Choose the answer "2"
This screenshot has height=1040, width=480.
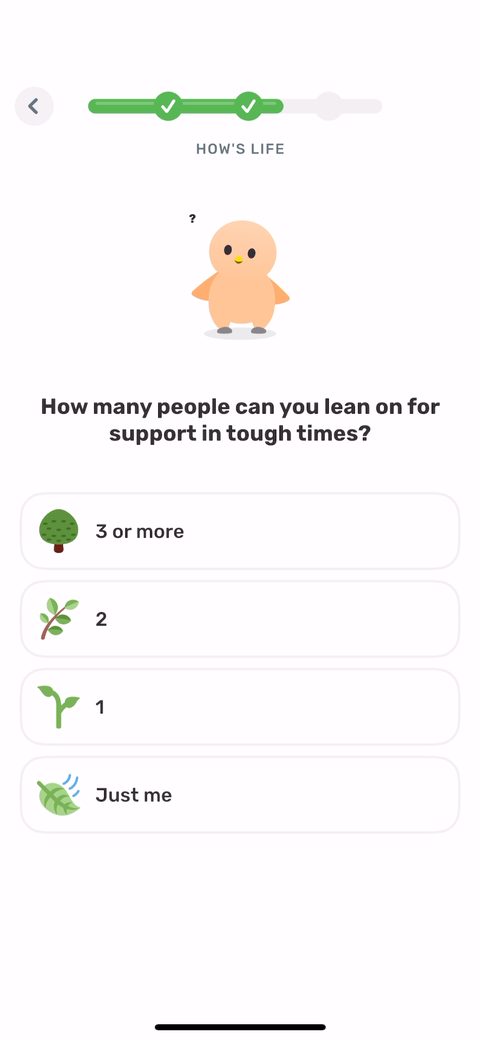(x=240, y=619)
